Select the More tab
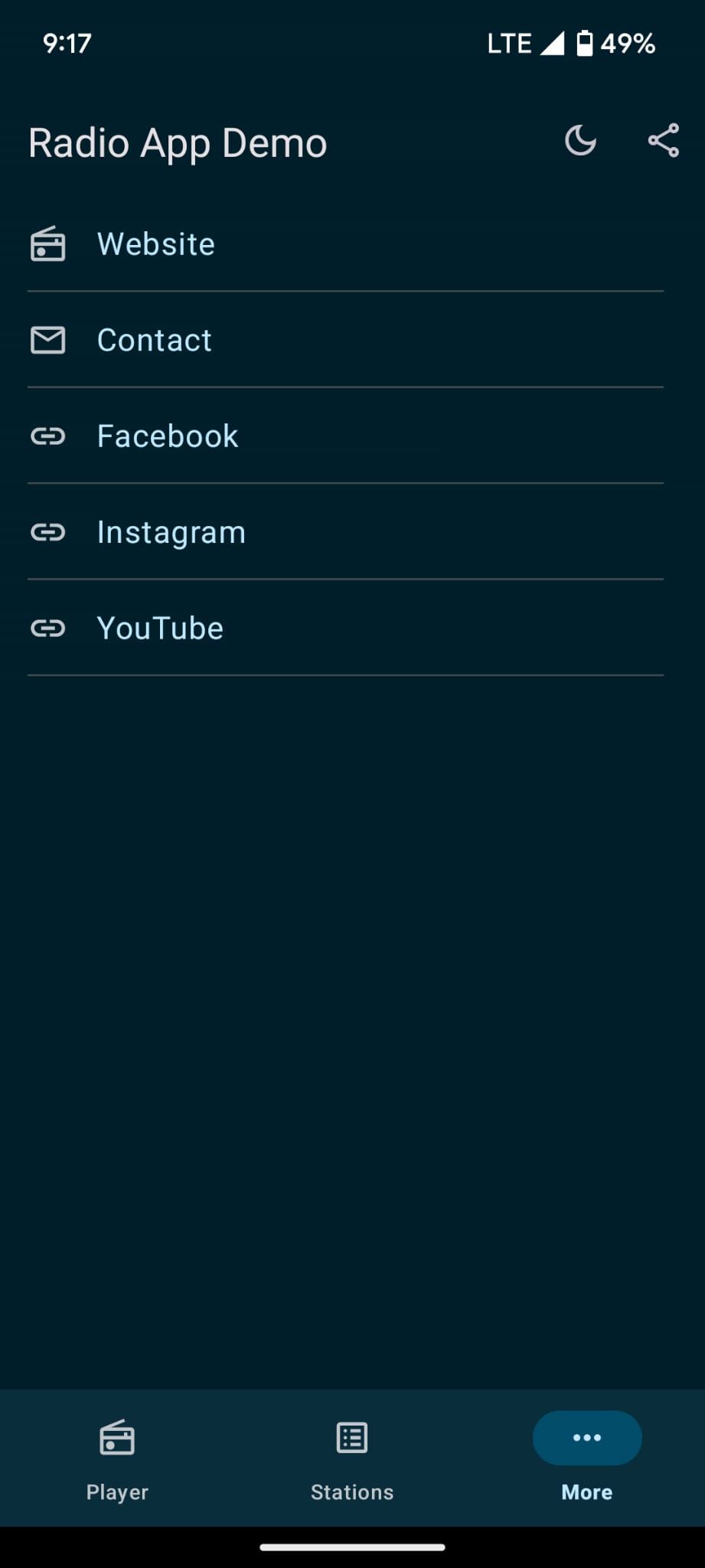Screen dimensions: 705x1568 [587, 1459]
